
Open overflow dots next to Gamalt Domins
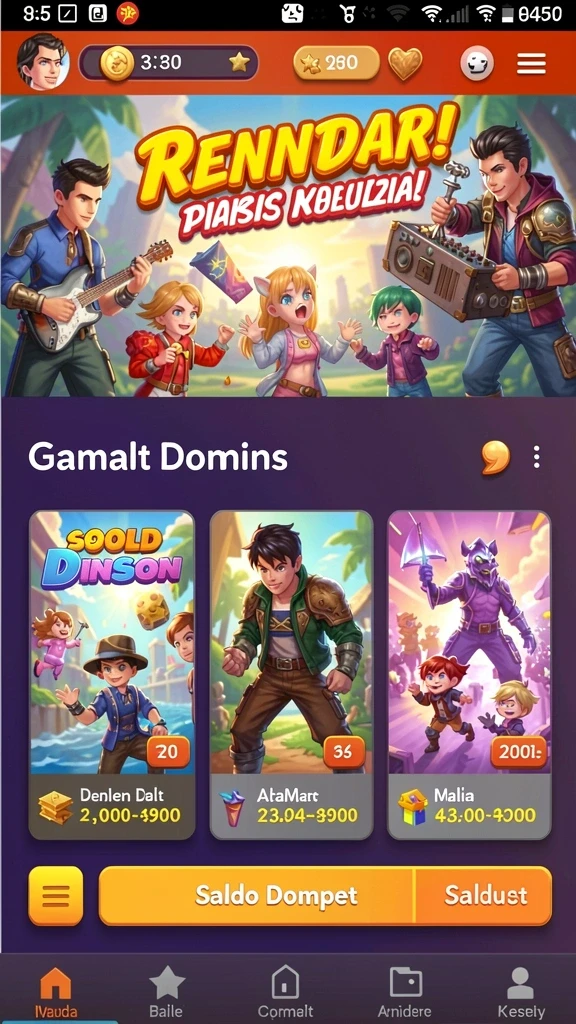[x=536, y=457]
